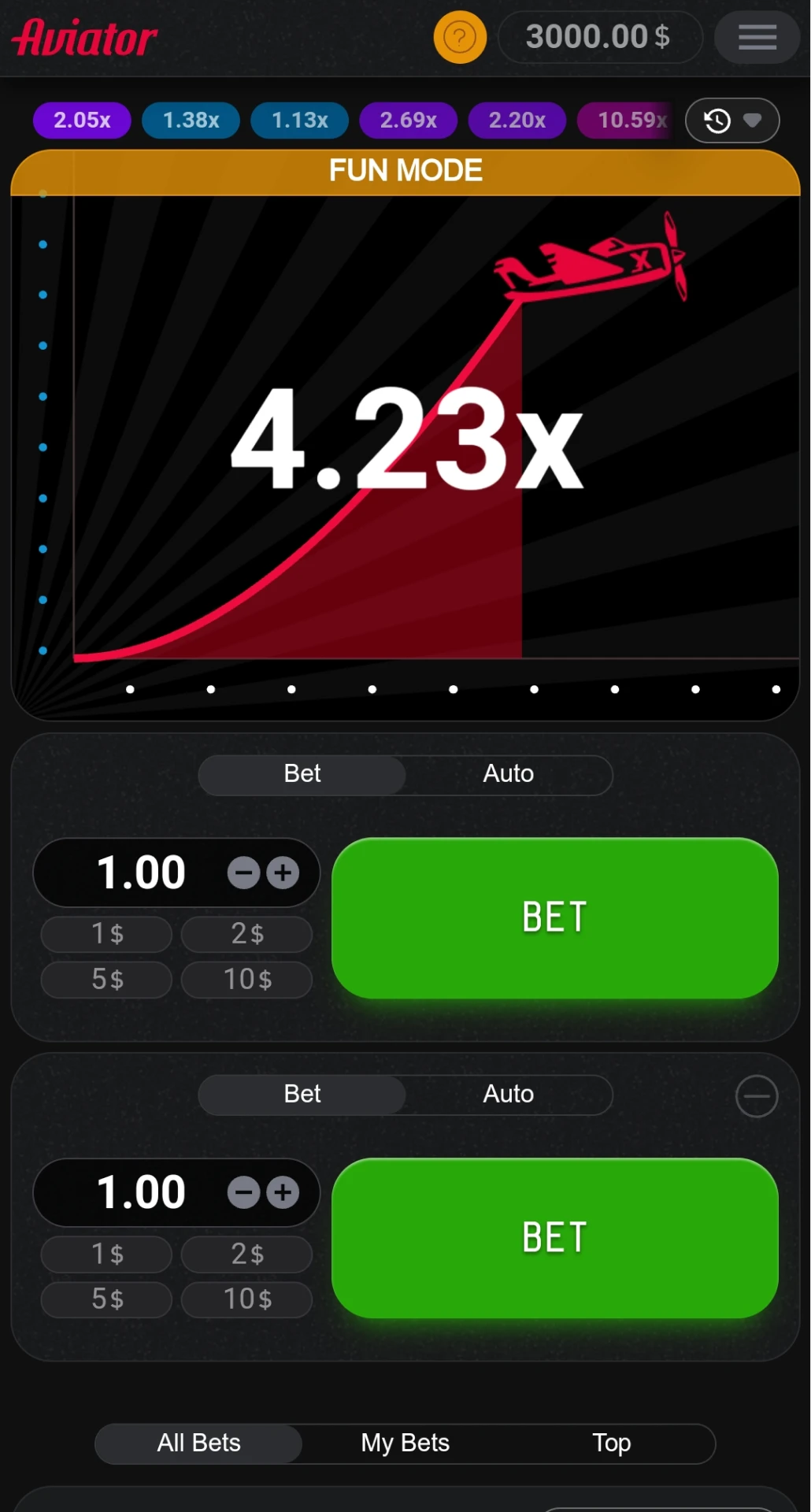Viewport: 811px width, 1512px height.
Task: Open the 2.05x past round chip
Action: click(x=81, y=120)
